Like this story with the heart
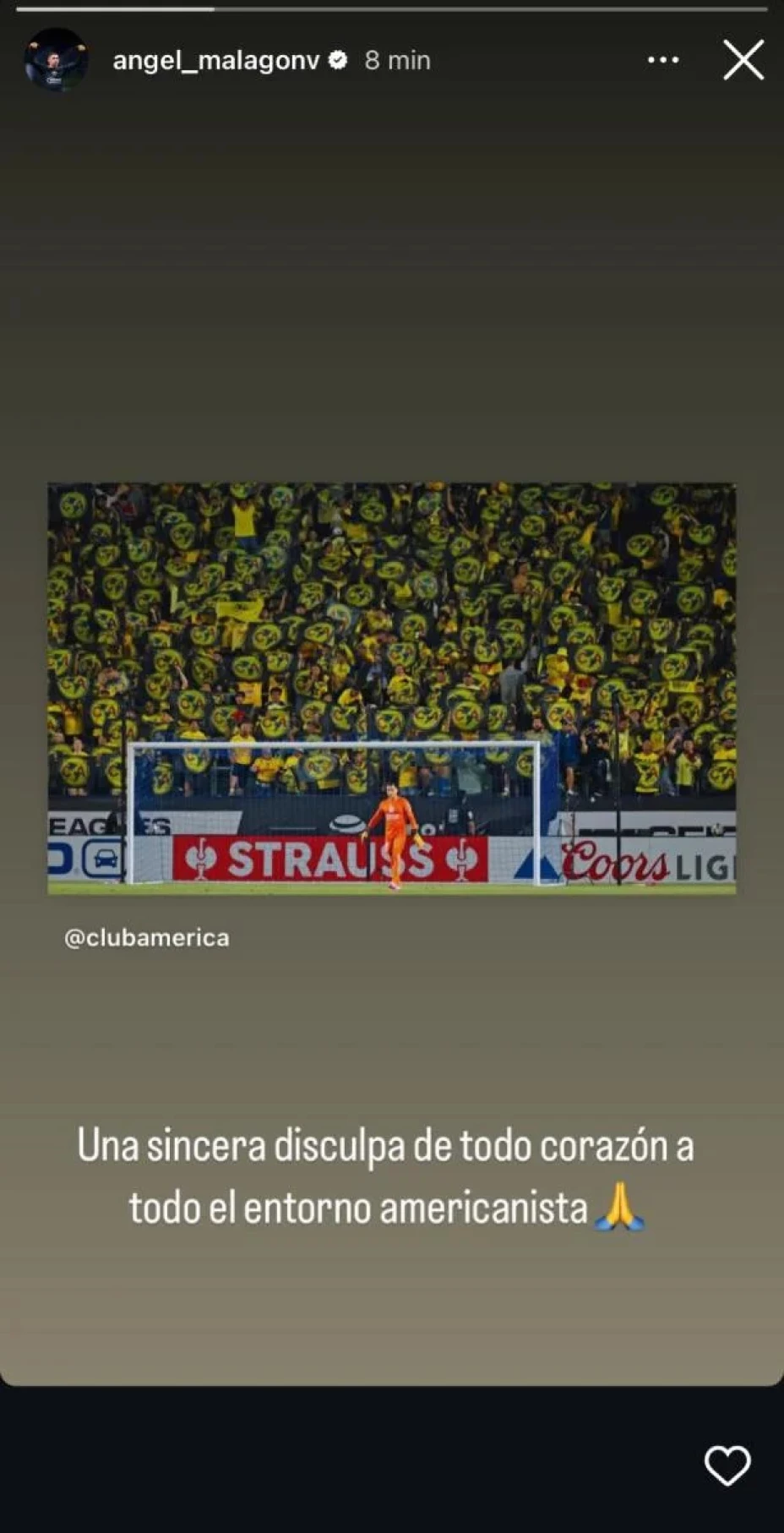The image size is (784, 1533). coord(727,1465)
